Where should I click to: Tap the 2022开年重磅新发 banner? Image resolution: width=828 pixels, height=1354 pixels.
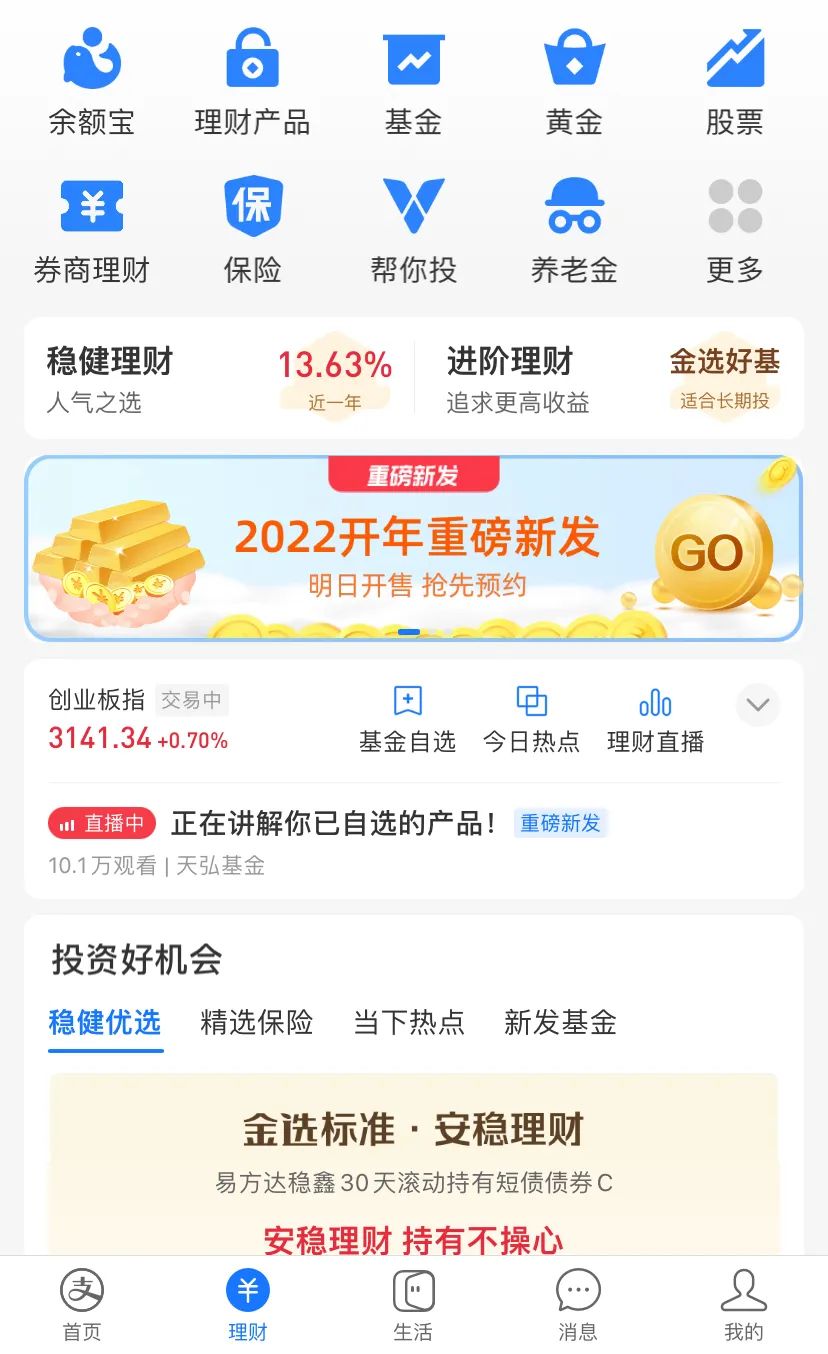tap(413, 548)
